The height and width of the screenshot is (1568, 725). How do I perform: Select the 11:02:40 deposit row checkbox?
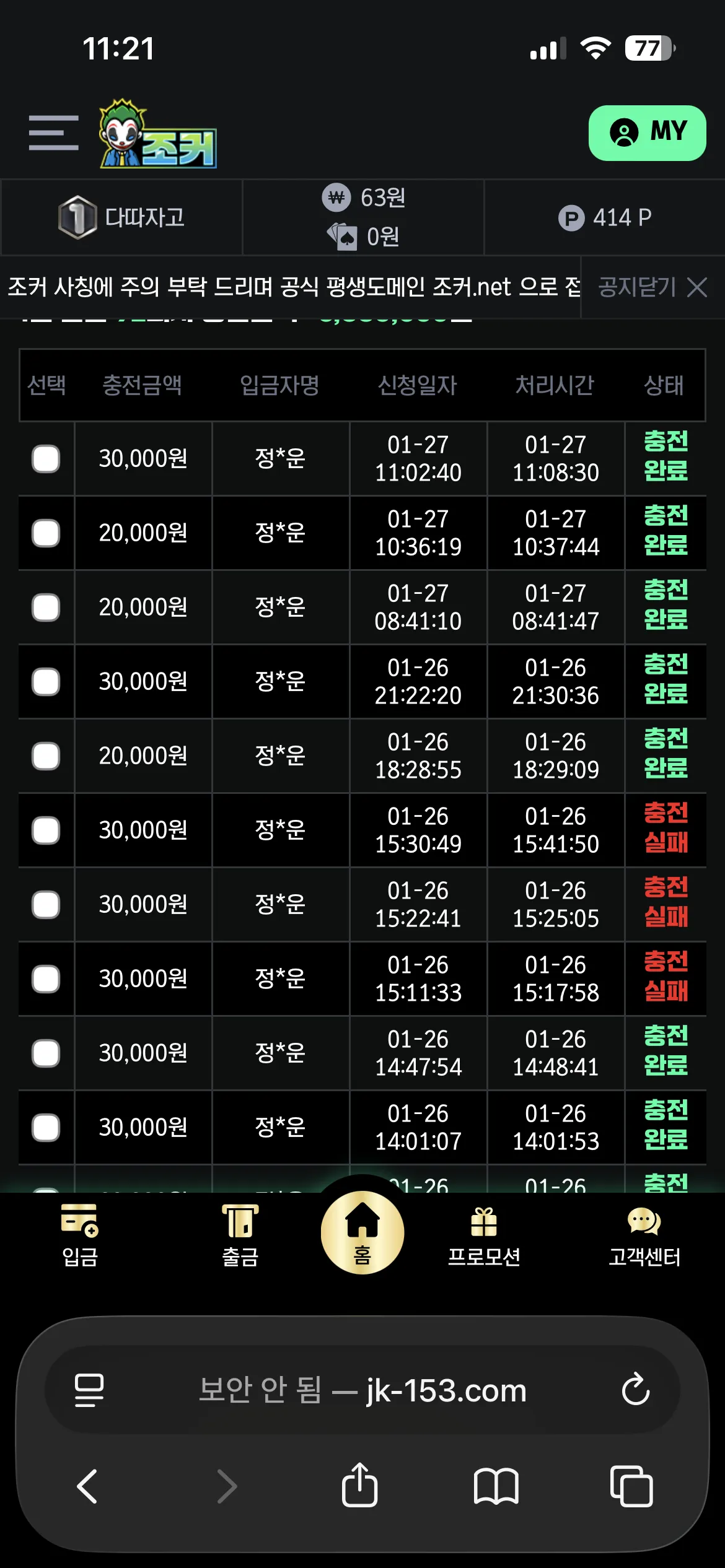[46, 459]
